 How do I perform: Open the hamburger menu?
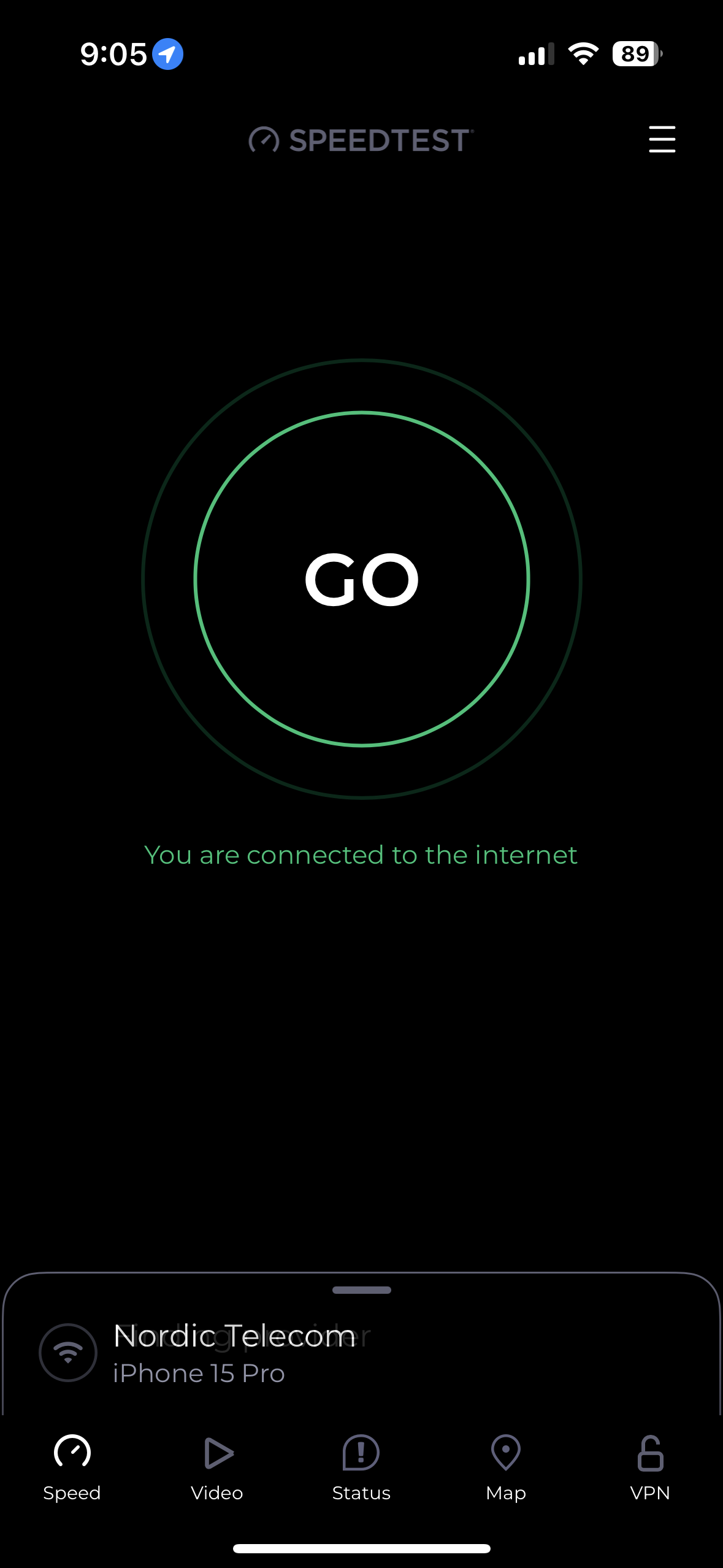[662, 139]
